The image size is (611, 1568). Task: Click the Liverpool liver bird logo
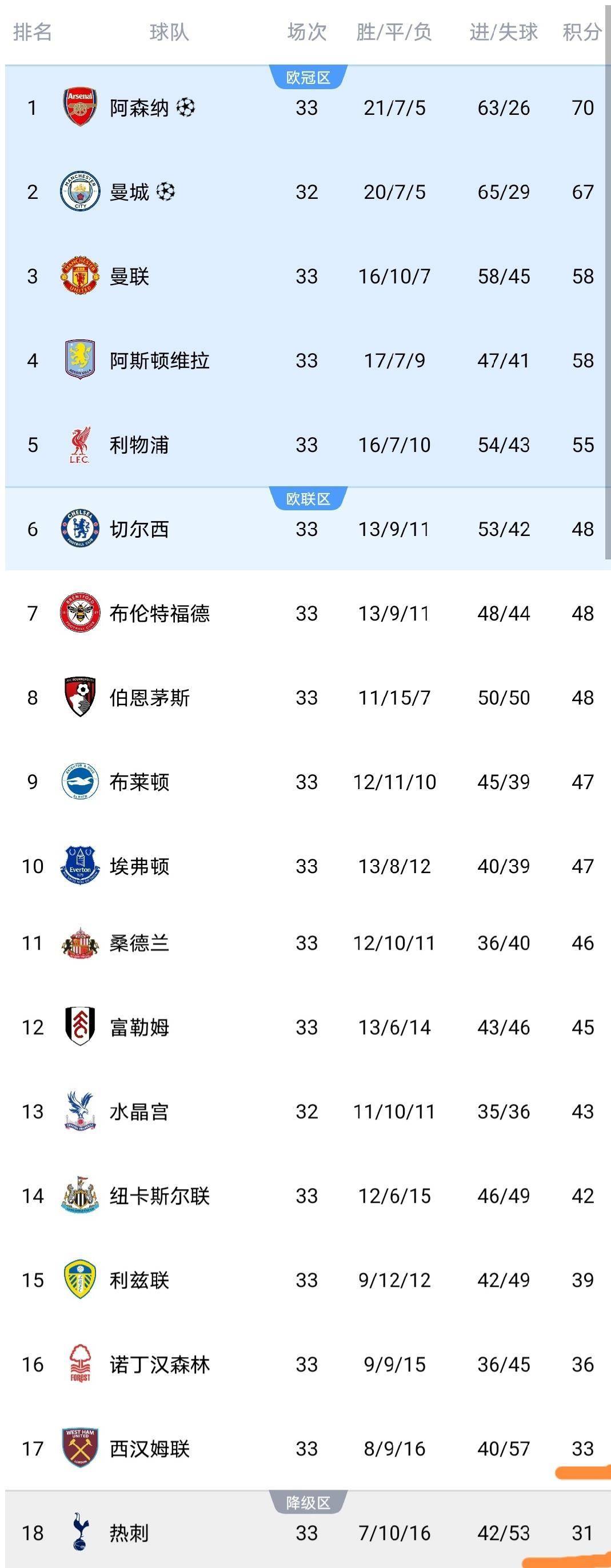(x=79, y=445)
